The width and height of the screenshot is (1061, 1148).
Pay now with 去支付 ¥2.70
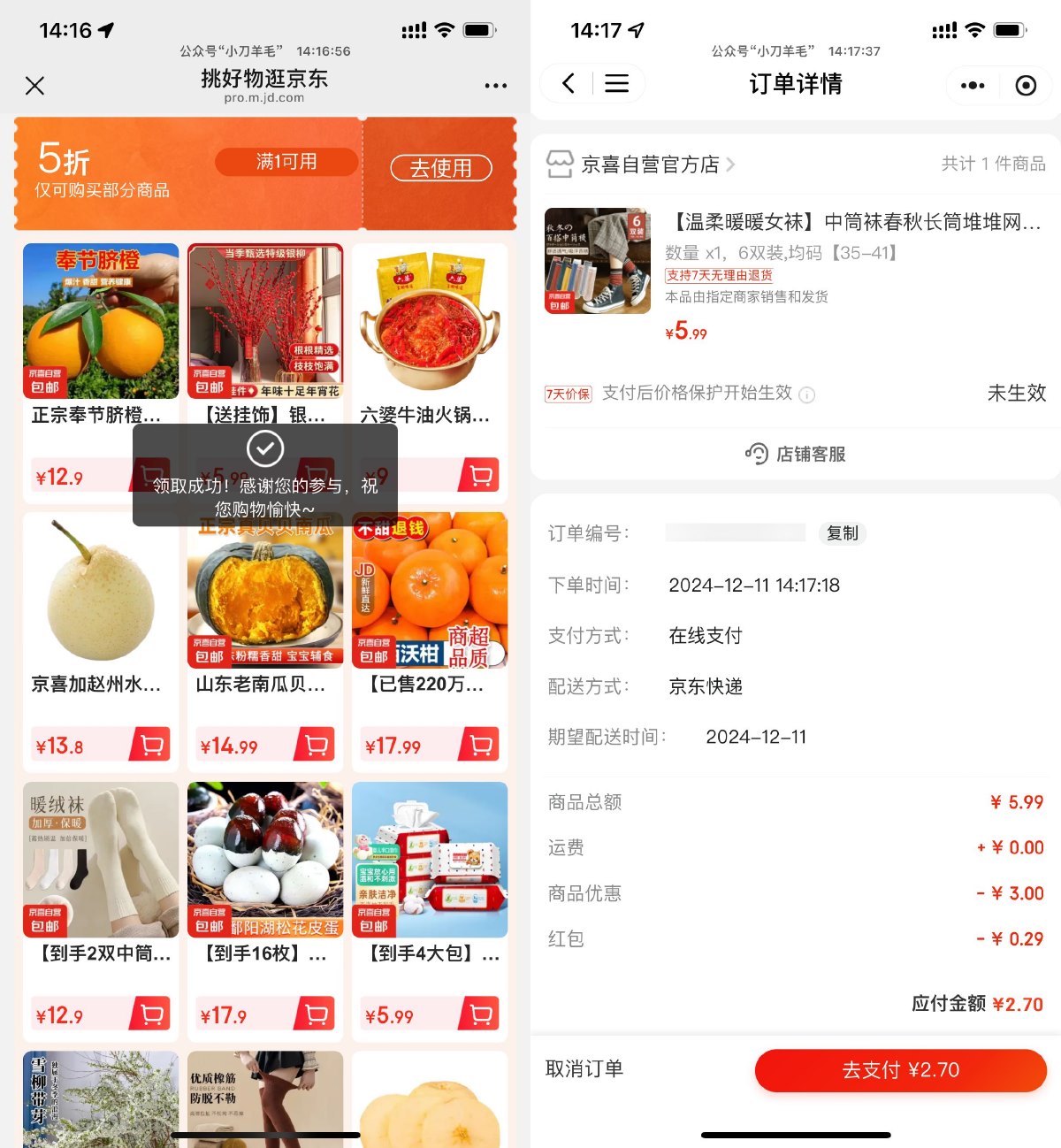(900, 1070)
